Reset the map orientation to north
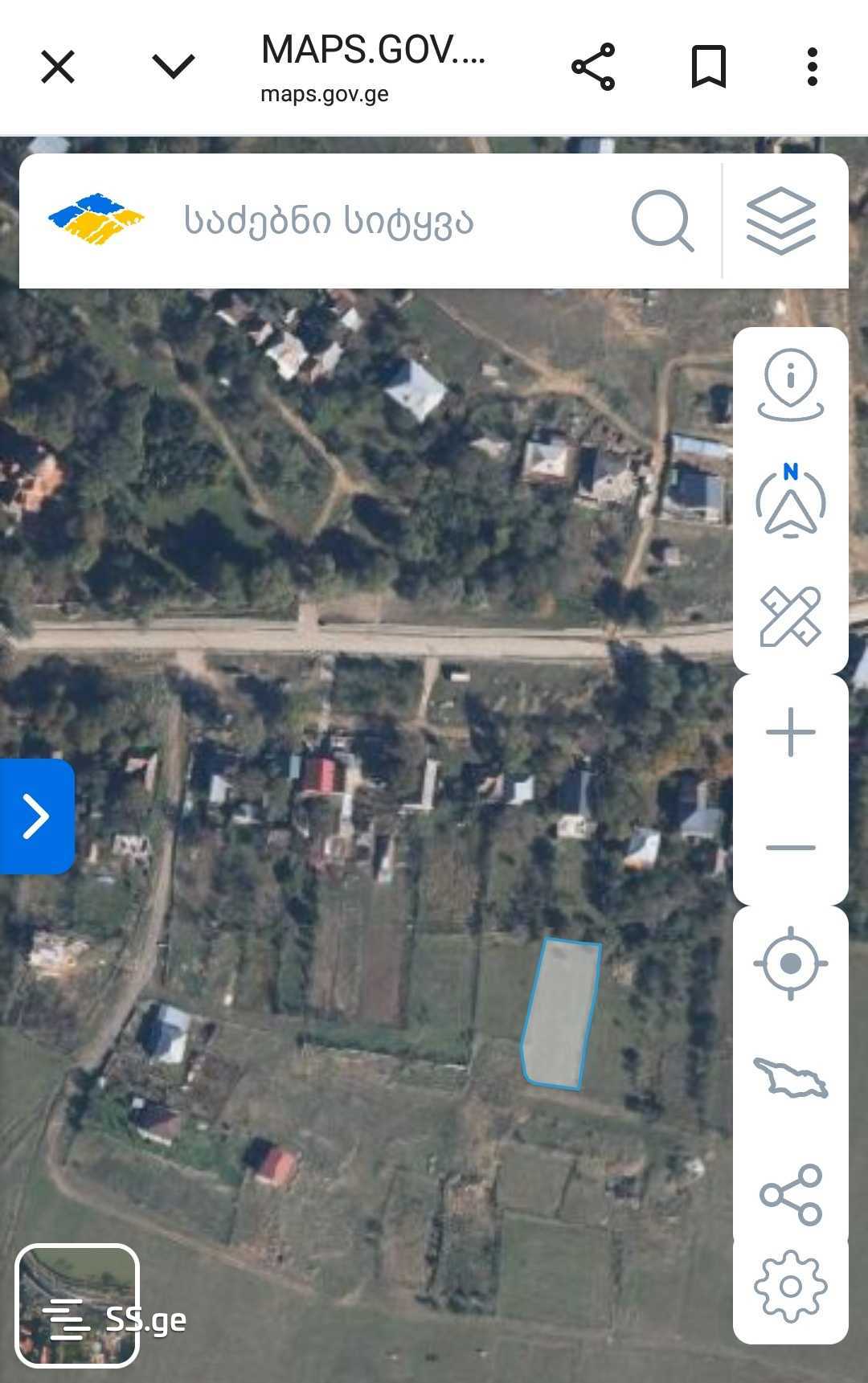The image size is (868, 1383). coord(790,501)
